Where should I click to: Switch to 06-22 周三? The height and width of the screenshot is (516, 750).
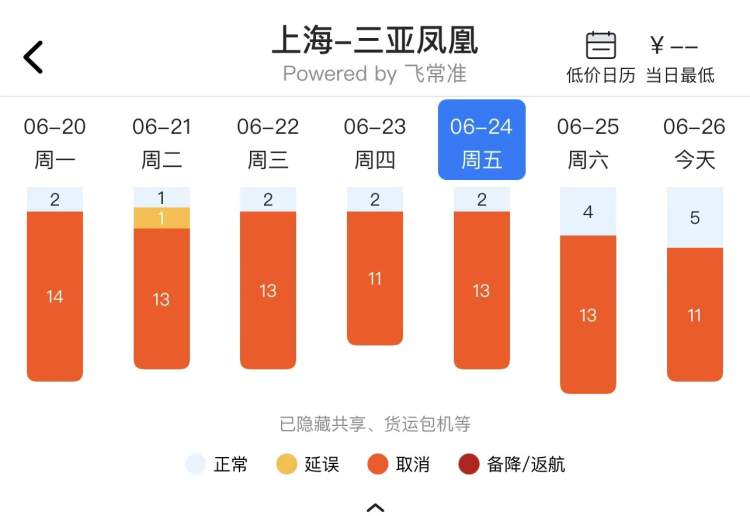(268, 143)
